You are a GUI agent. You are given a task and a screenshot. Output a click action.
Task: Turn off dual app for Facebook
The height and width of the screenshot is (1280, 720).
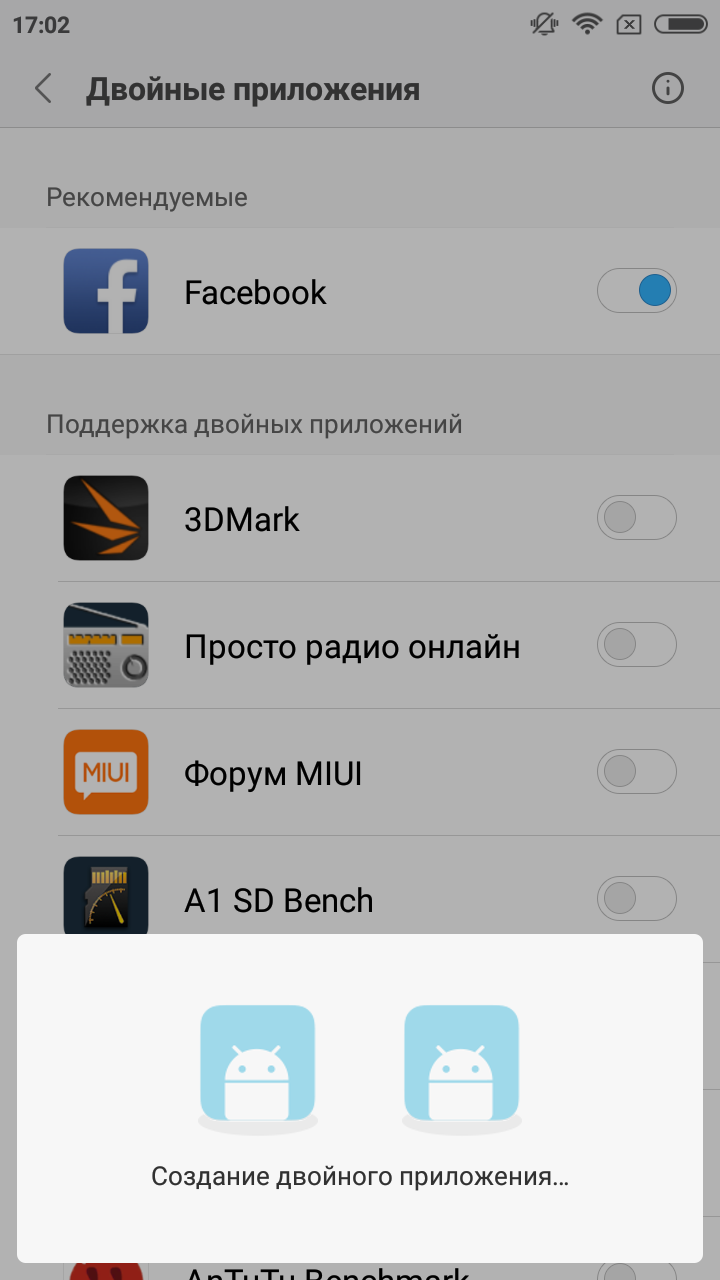pos(637,292)
